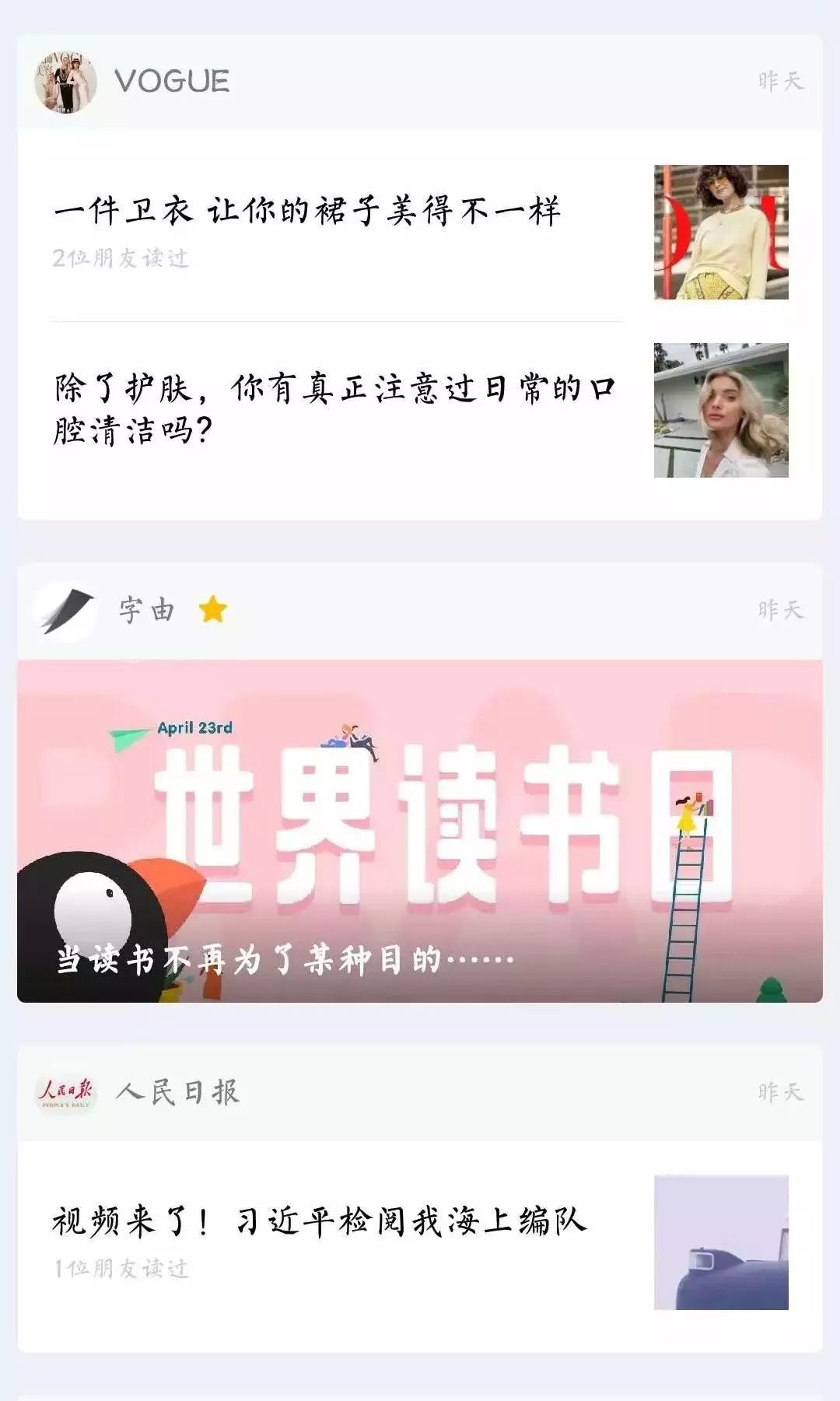Open the 人民日报 account header
Screen dimensions: 840x1401
[x=177, y=1092]
